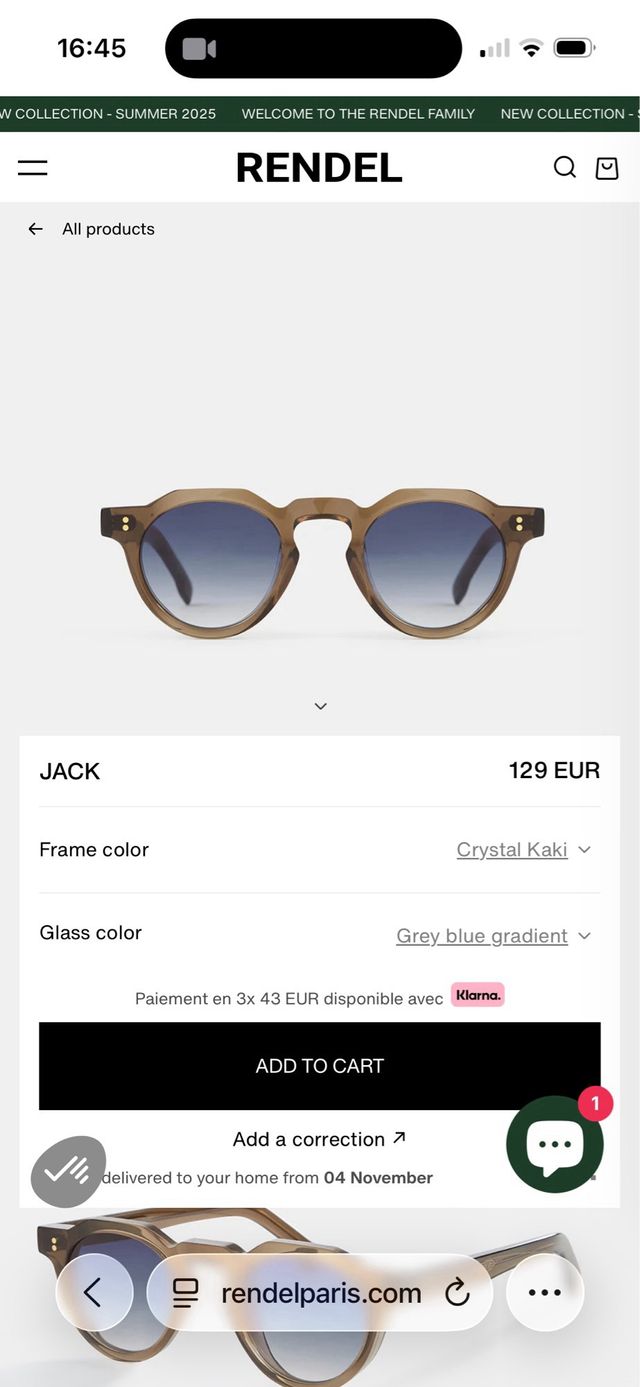
Task: Open the chat support bubble
Action: pos(555,1145)
